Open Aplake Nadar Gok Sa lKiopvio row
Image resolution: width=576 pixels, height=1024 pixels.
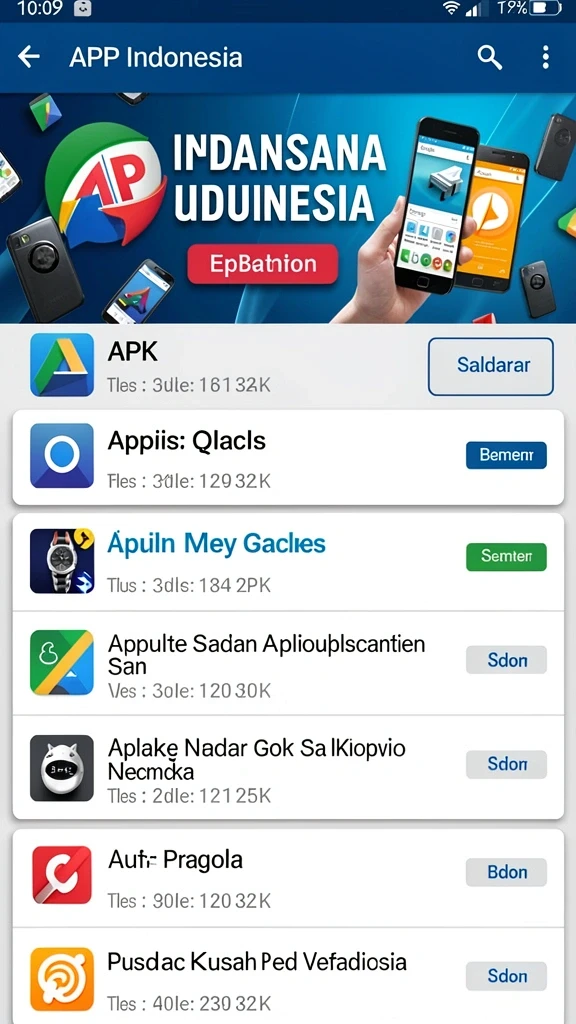288,767
